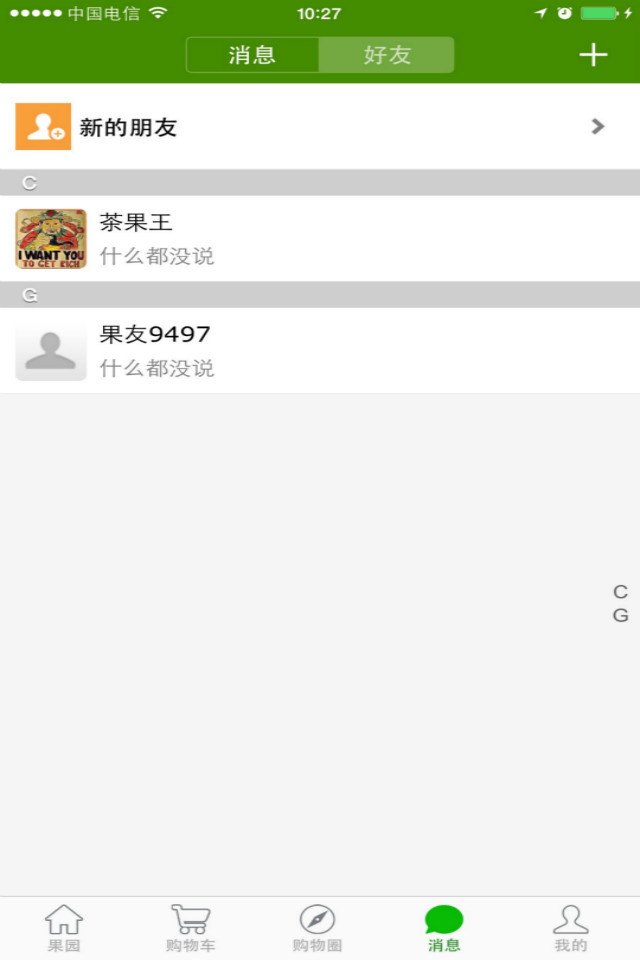
Task: Open the chat with 茶果王
Action: click(x=320, y=239)
